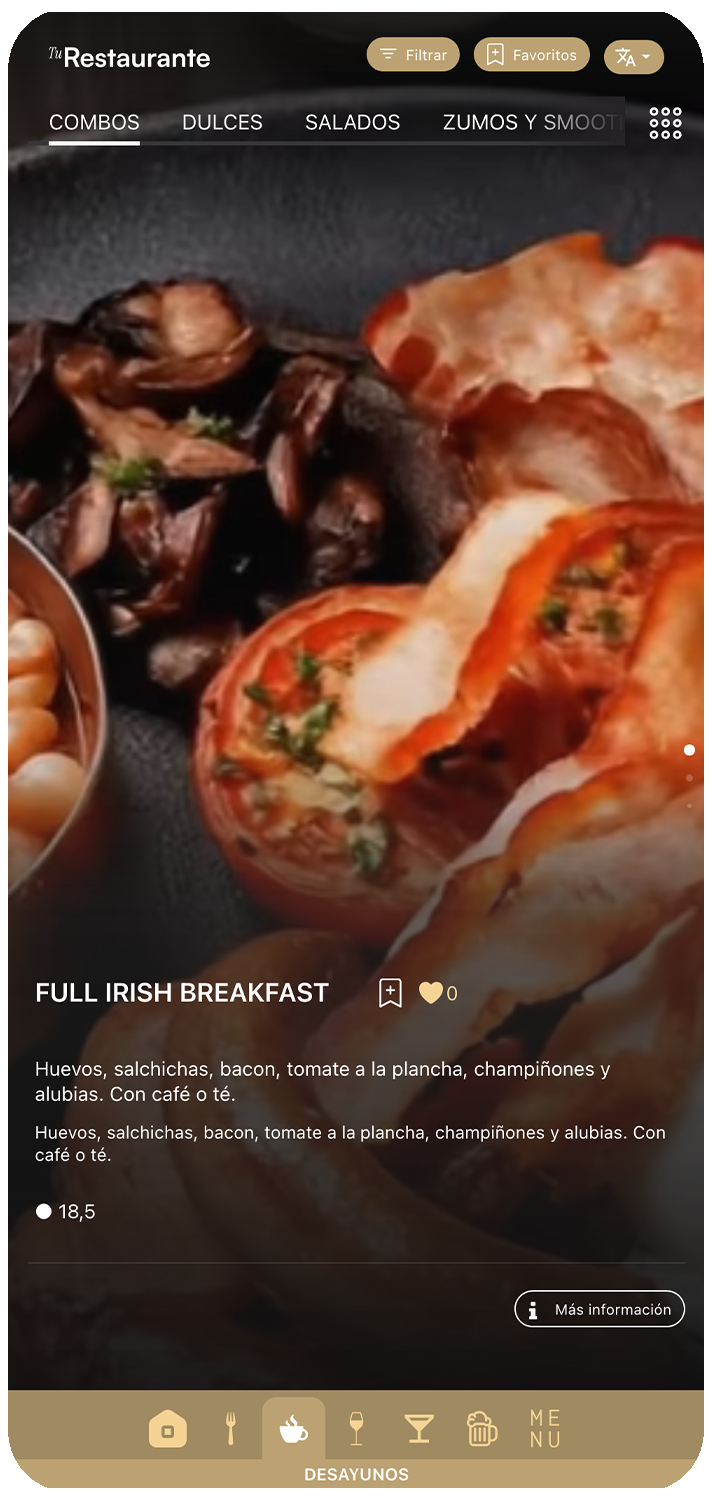Select the COMBOS tab

94,123
